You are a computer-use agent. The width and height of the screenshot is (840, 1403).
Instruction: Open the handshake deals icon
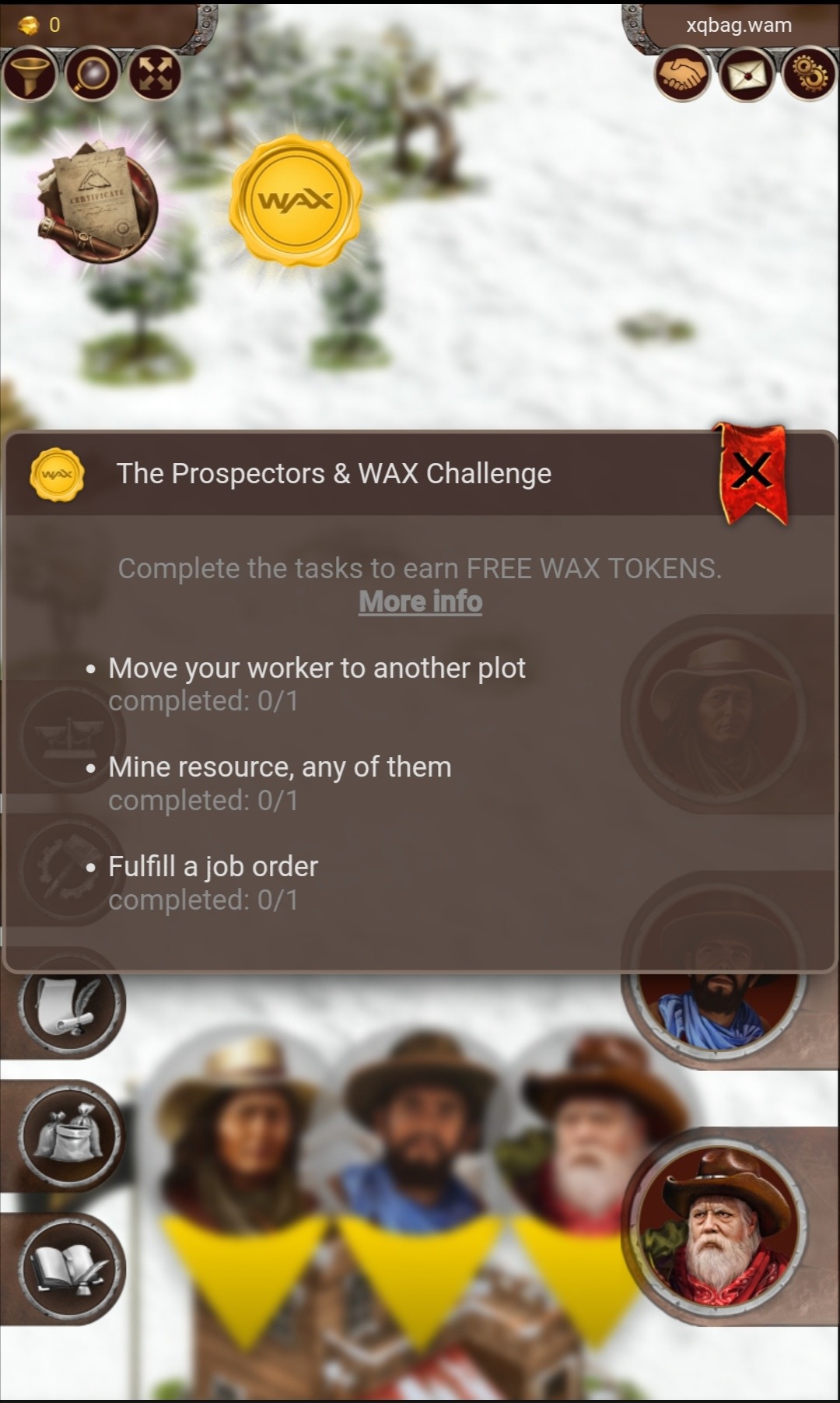coord(682,75)
